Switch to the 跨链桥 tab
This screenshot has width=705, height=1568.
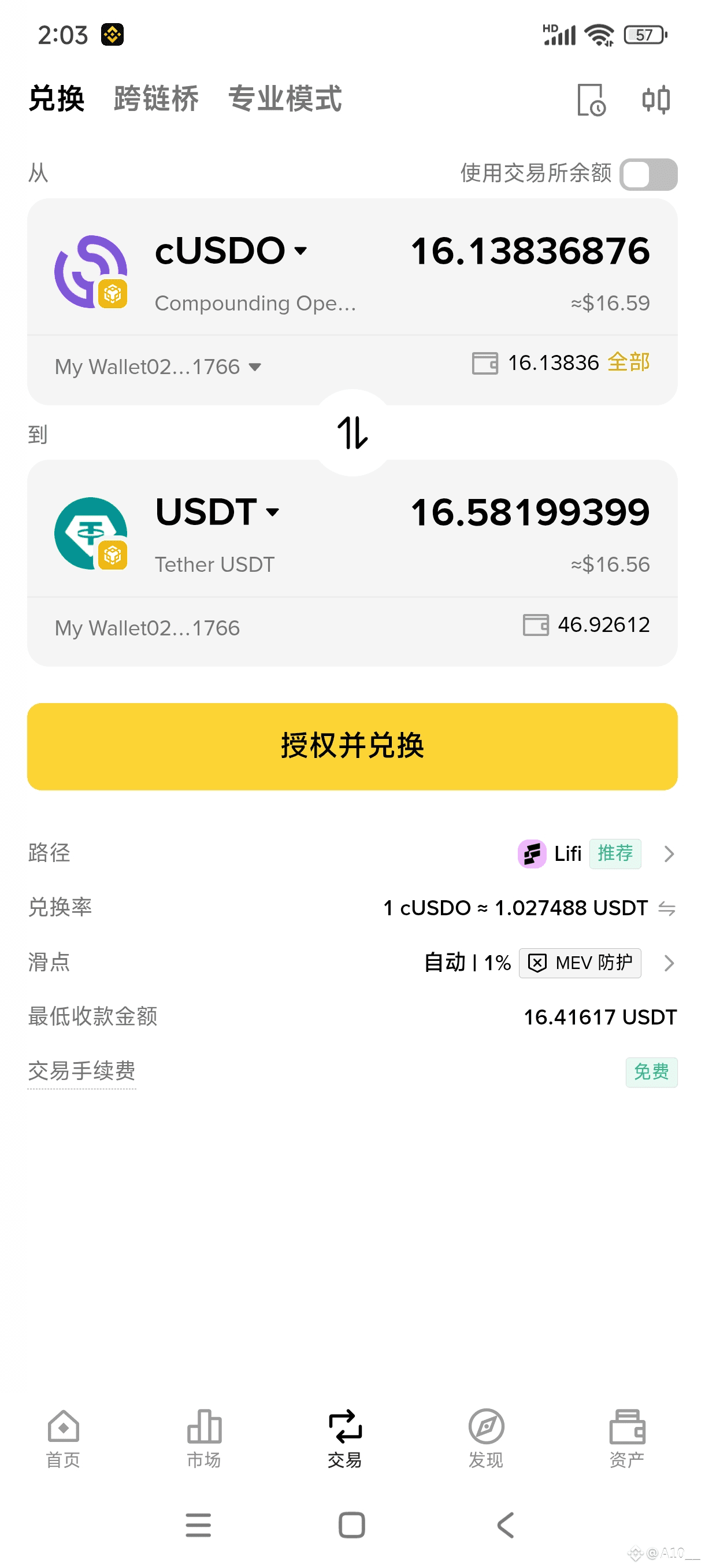155,99
